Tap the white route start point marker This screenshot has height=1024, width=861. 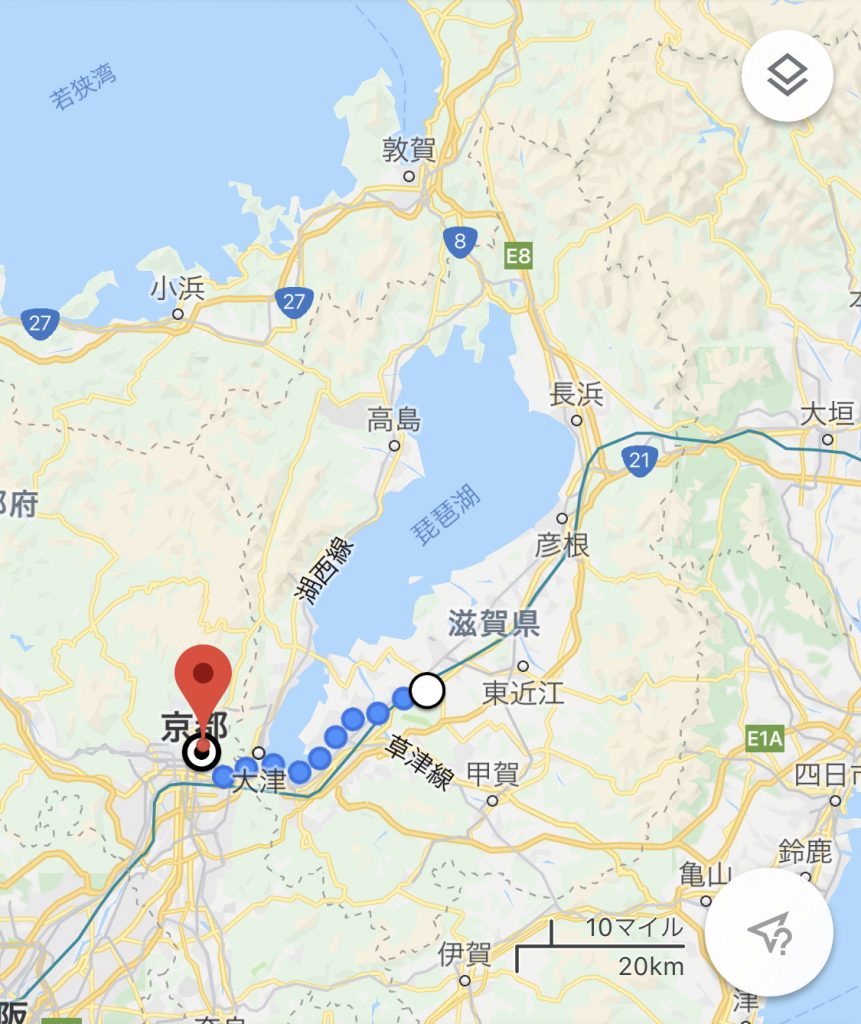(x=427, y=690)
